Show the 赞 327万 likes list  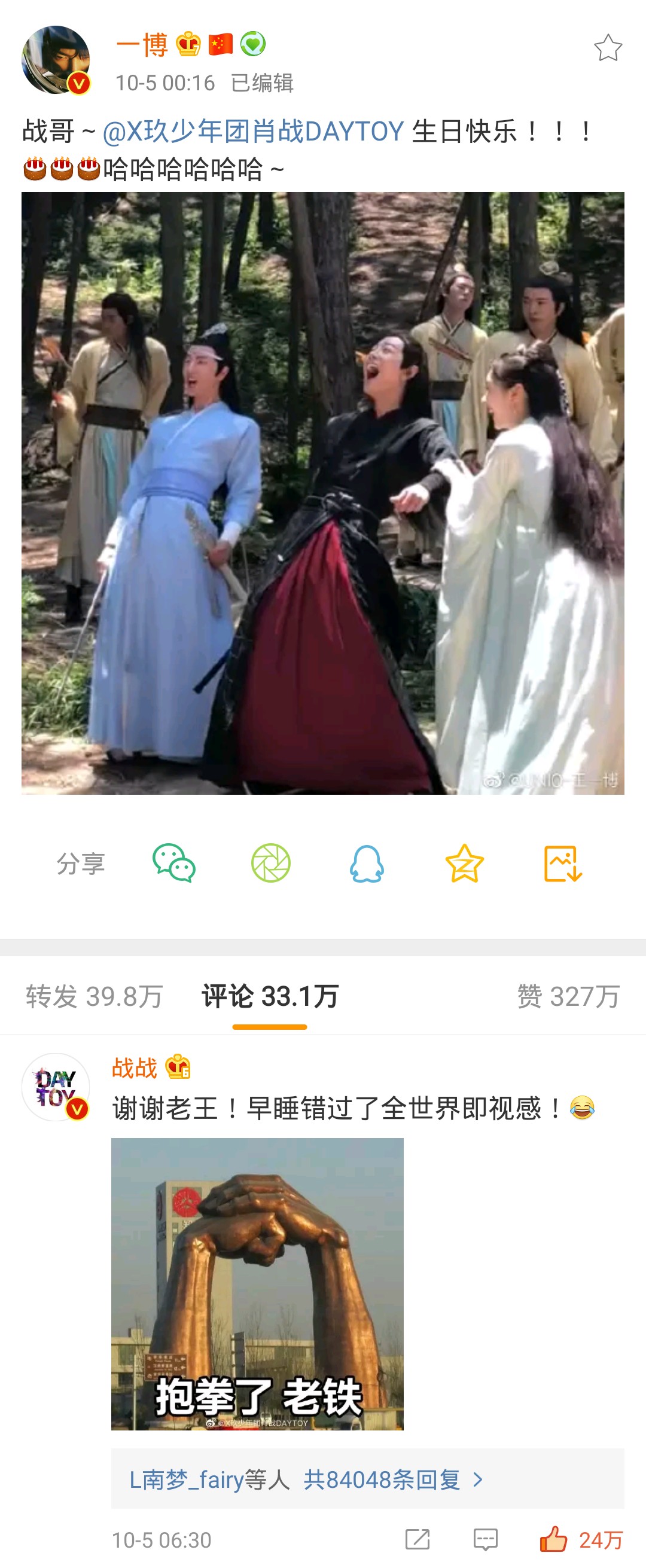pos(568,996)
